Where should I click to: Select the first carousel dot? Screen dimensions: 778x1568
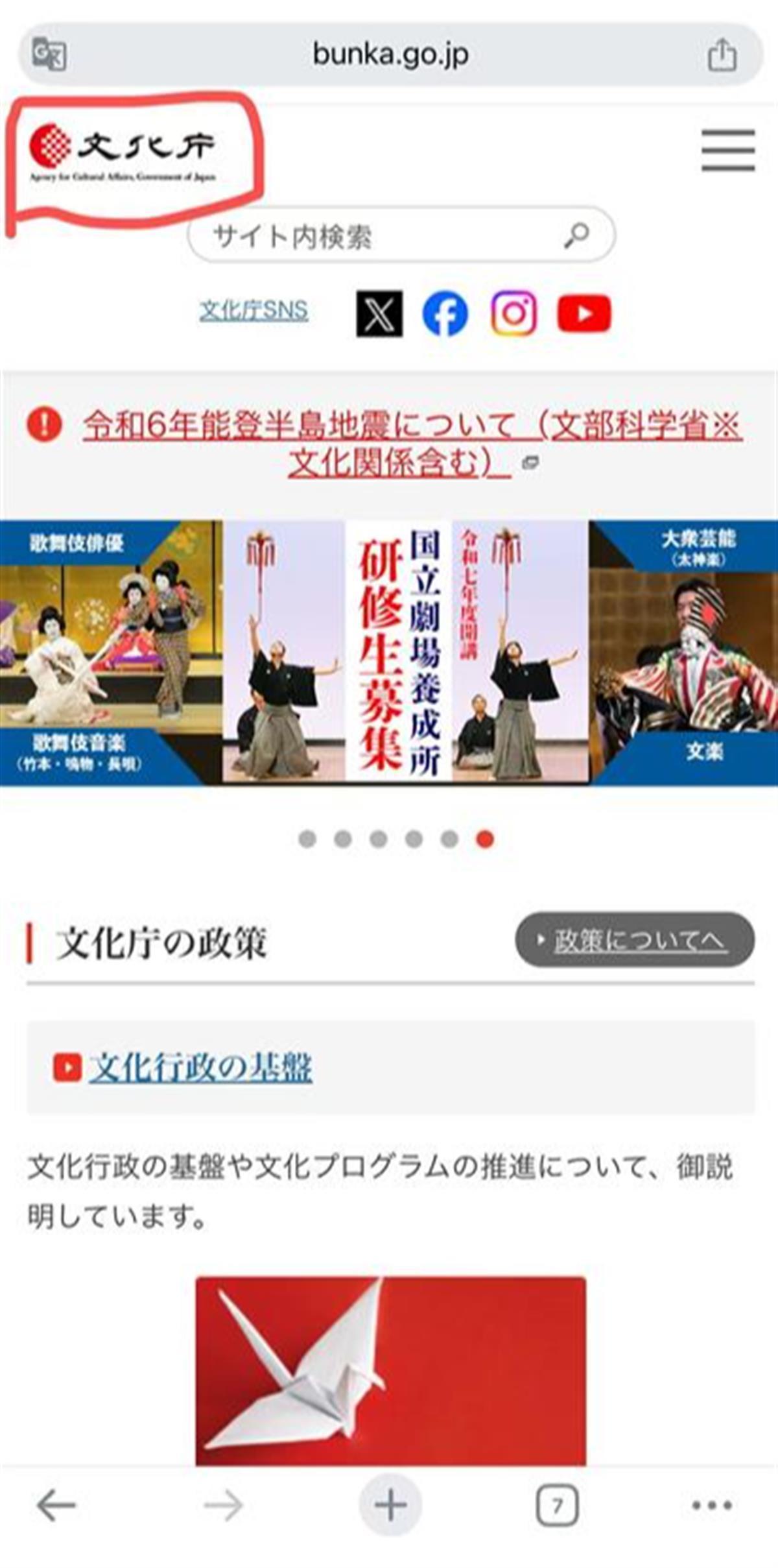[x=307, y=839]
